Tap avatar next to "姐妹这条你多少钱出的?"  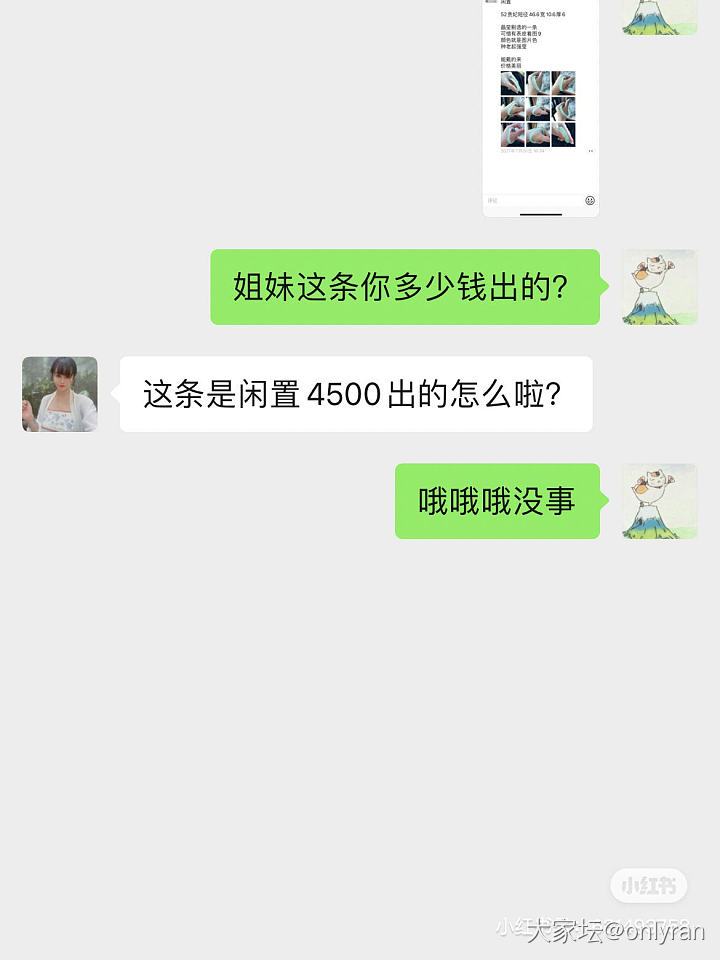(659, 287)
